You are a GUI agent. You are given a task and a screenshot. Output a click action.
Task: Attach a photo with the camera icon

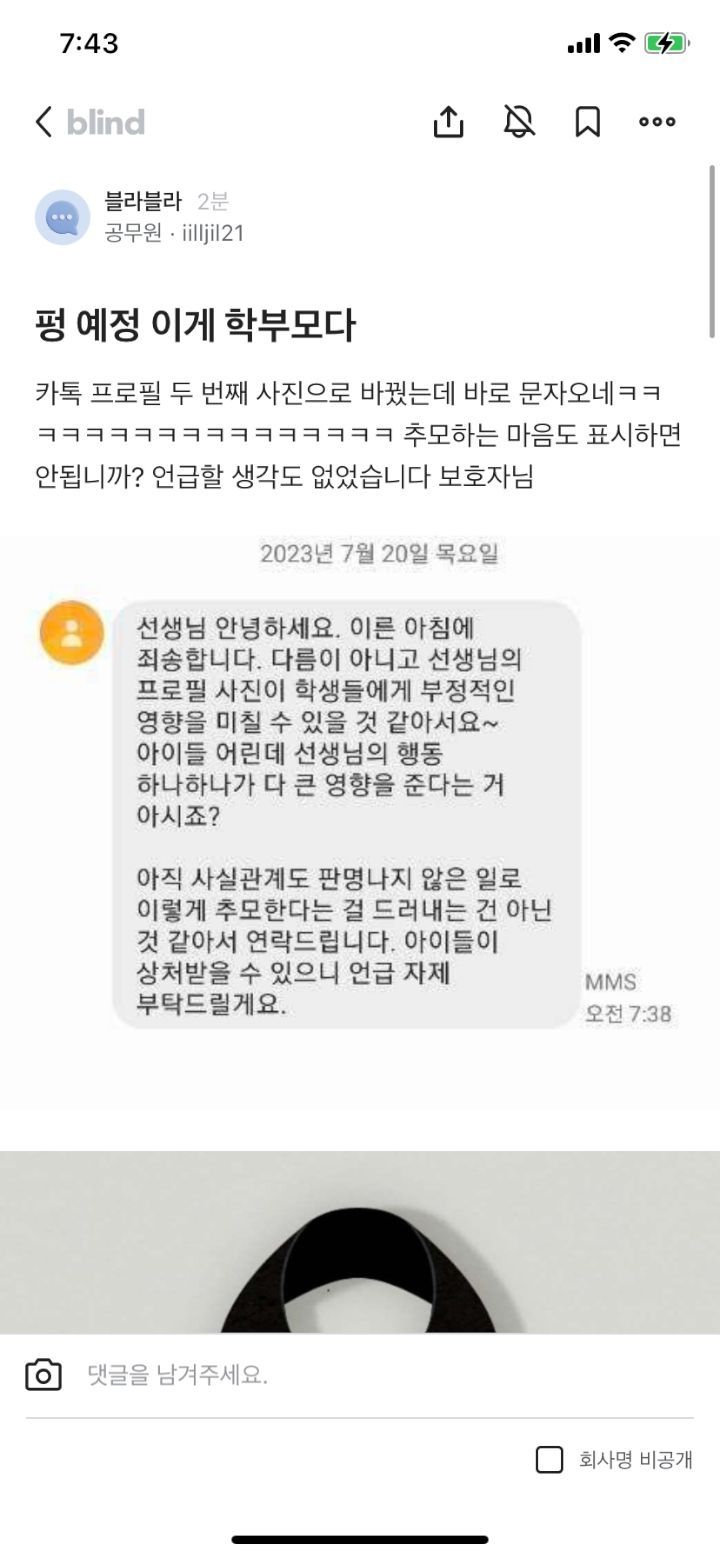click(x=44, y=1375)
